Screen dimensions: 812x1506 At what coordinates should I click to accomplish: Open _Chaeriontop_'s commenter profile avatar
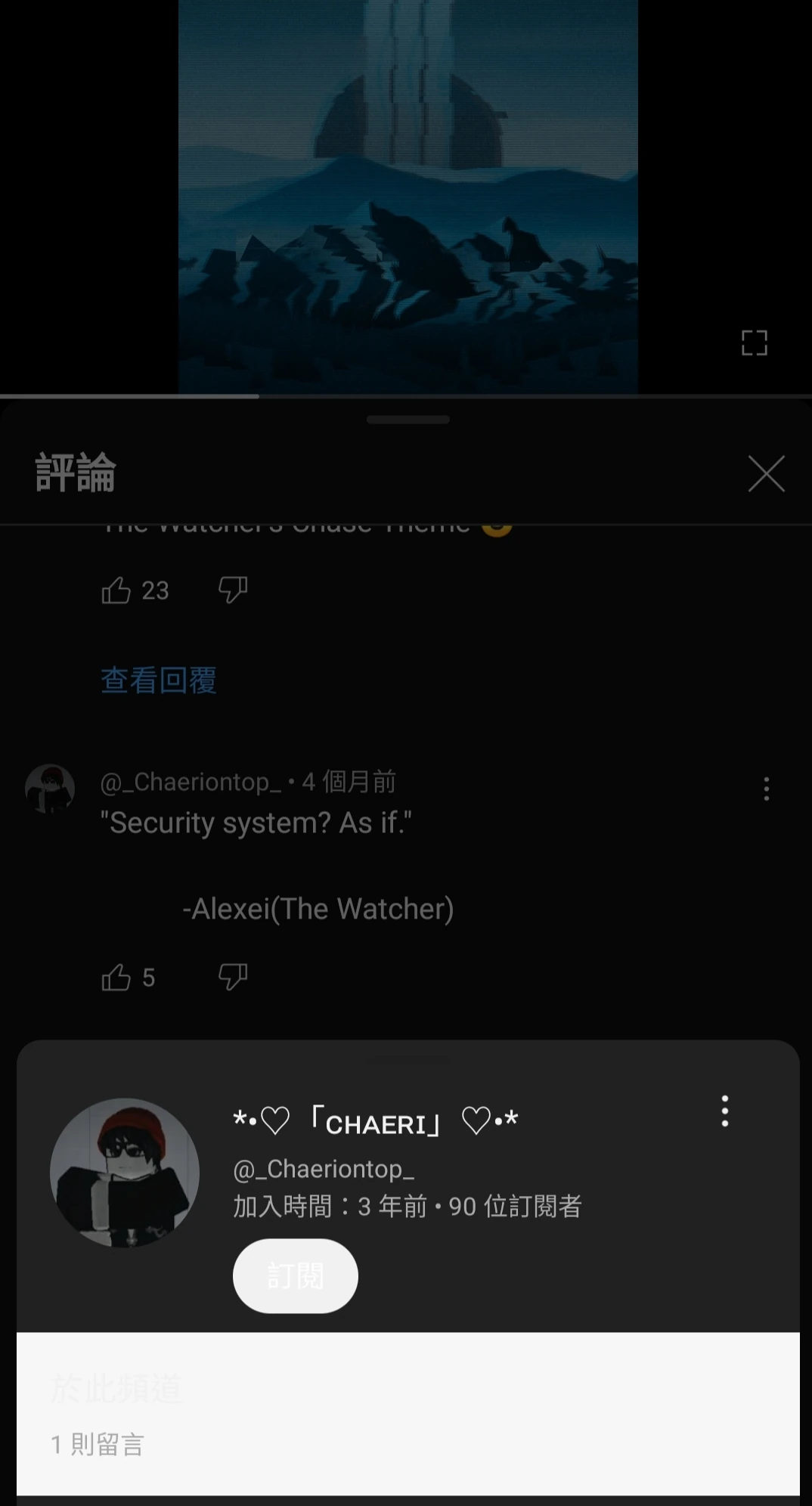51,789
